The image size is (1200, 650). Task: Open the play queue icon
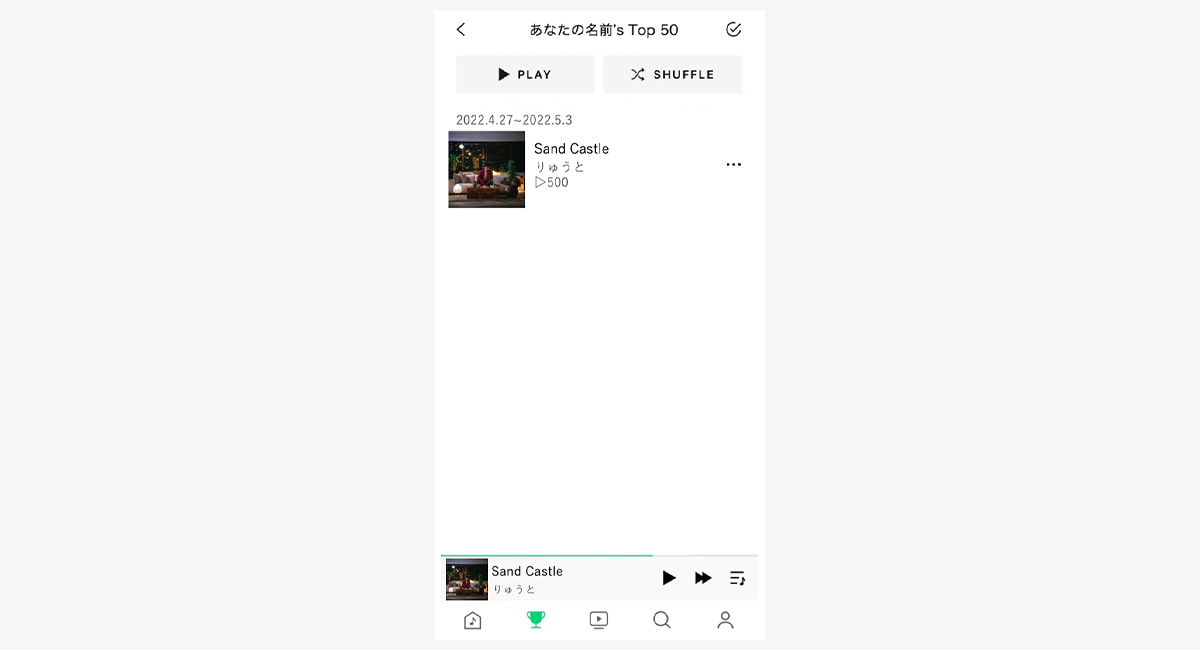click(x=737, y=578)
